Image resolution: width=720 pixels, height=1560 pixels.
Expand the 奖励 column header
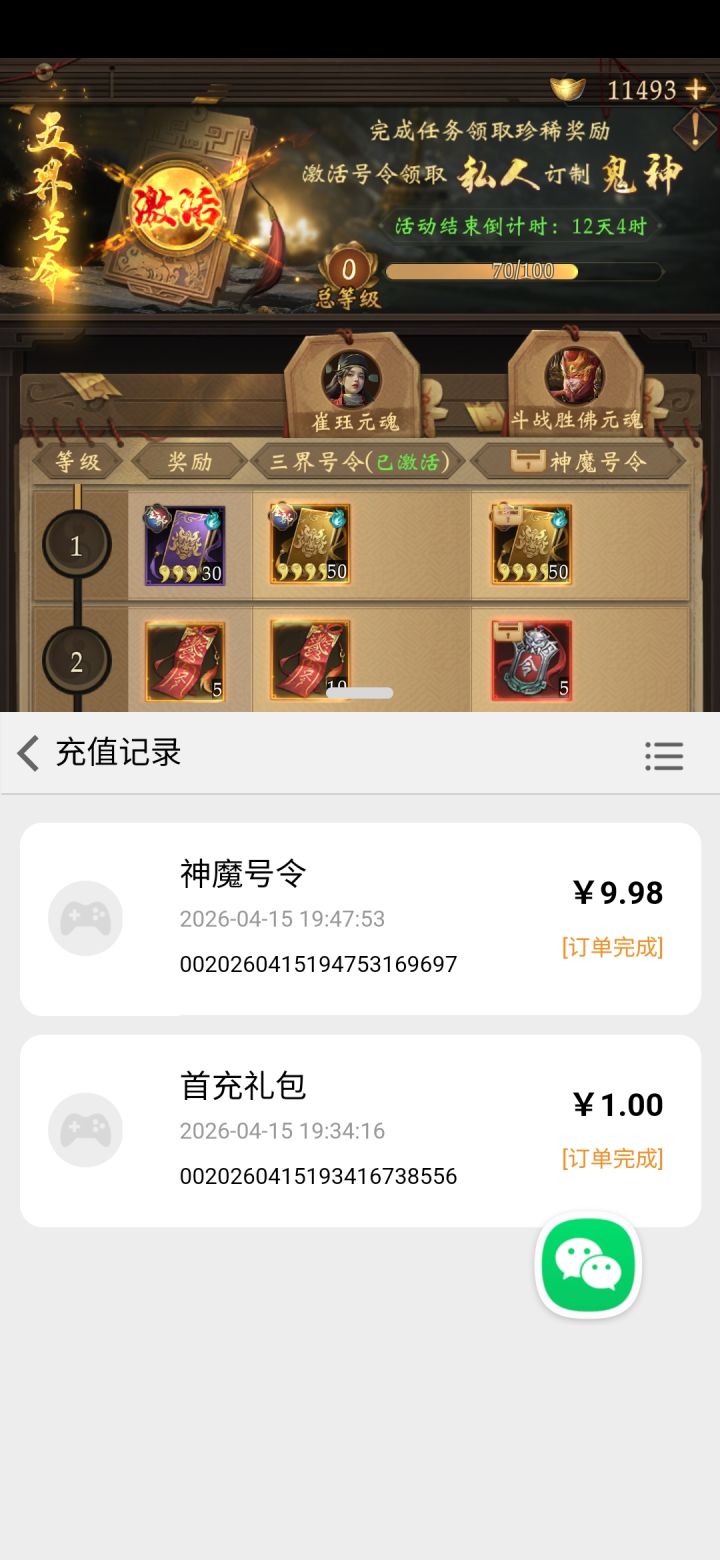coord(190,461)
